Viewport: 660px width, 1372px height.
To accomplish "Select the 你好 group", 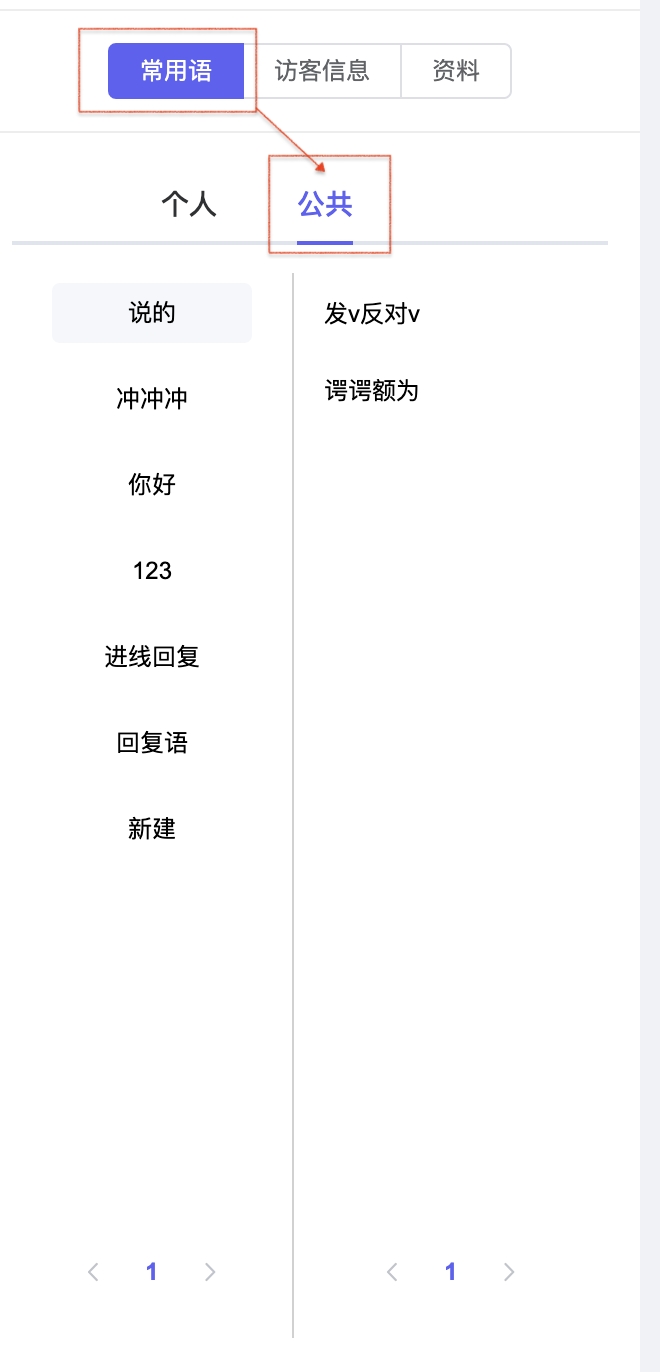I will 152,485.
